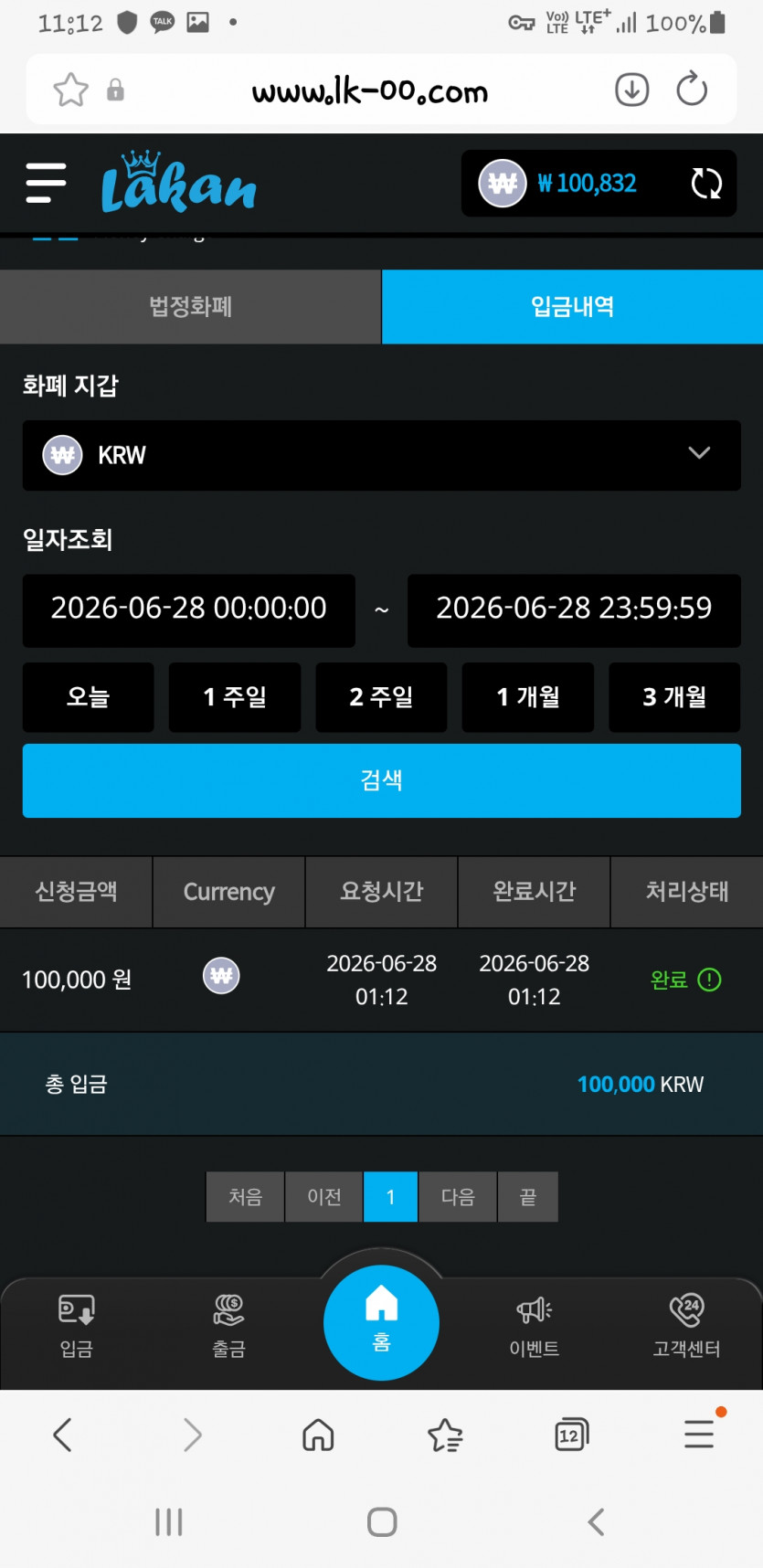Viewport: 763px width, 1568px height.
Task: Select the 입금내역 tab
Action: pyautogui.click(x=573, y=307)
